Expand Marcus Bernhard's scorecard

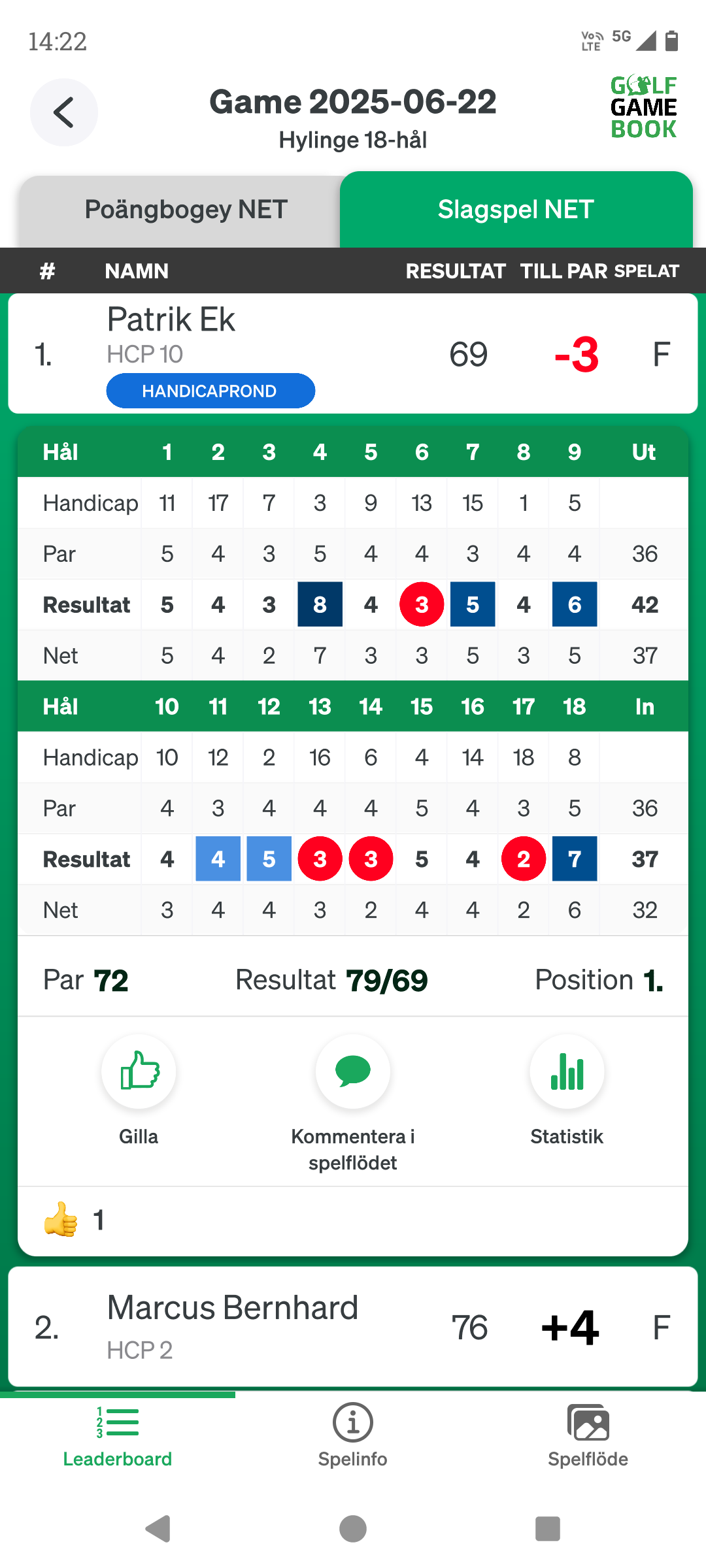tap(353, 1327)
